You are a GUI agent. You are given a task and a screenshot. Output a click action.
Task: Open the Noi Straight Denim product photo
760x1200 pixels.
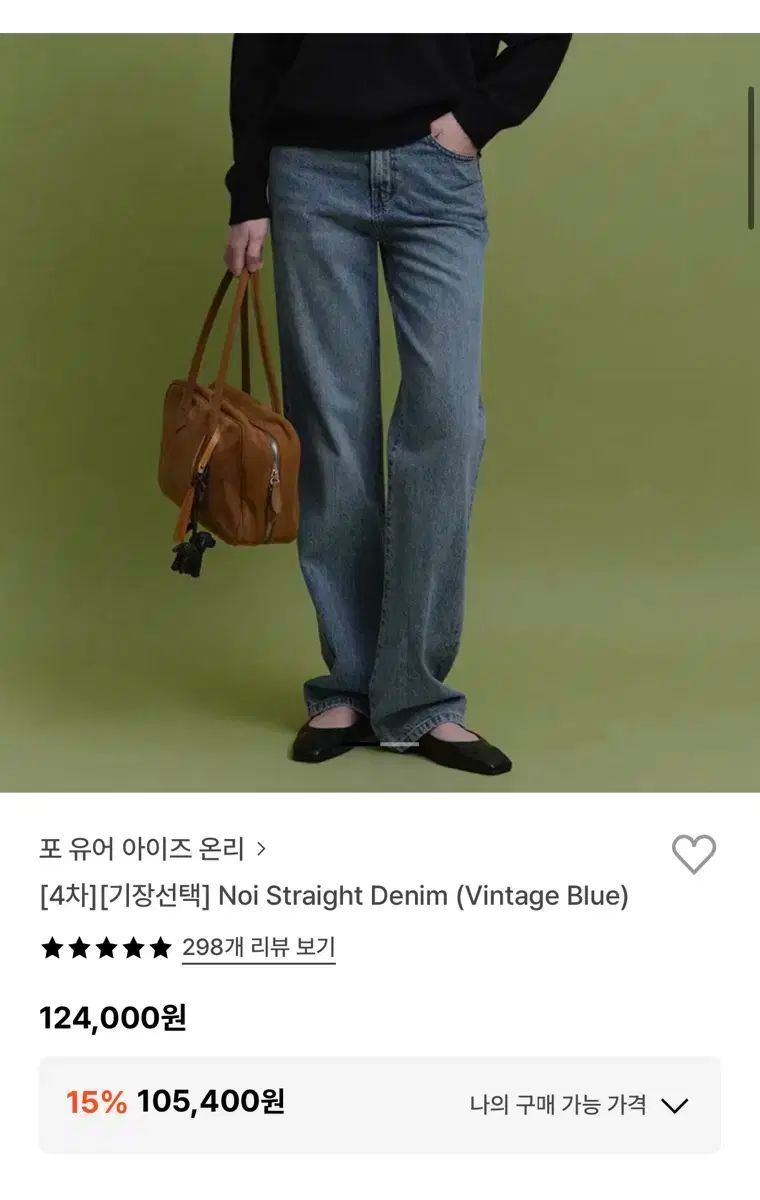[x=380, y=412]
